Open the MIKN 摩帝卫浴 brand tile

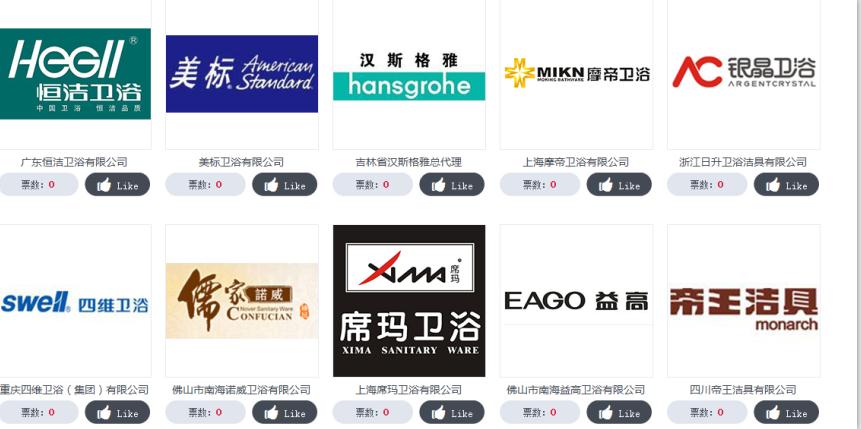[x=576, y=73]
